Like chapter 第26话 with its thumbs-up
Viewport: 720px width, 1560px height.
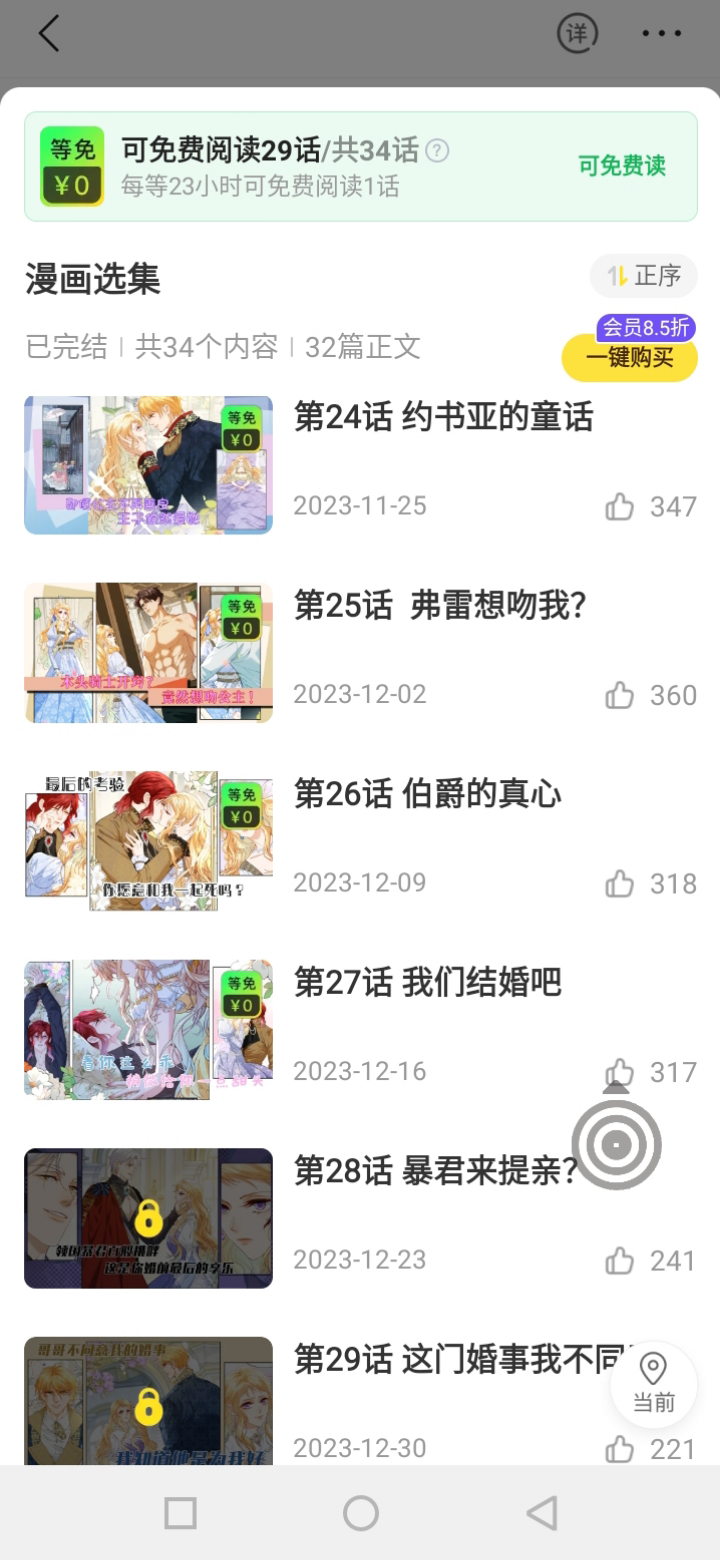coord(620,884)
